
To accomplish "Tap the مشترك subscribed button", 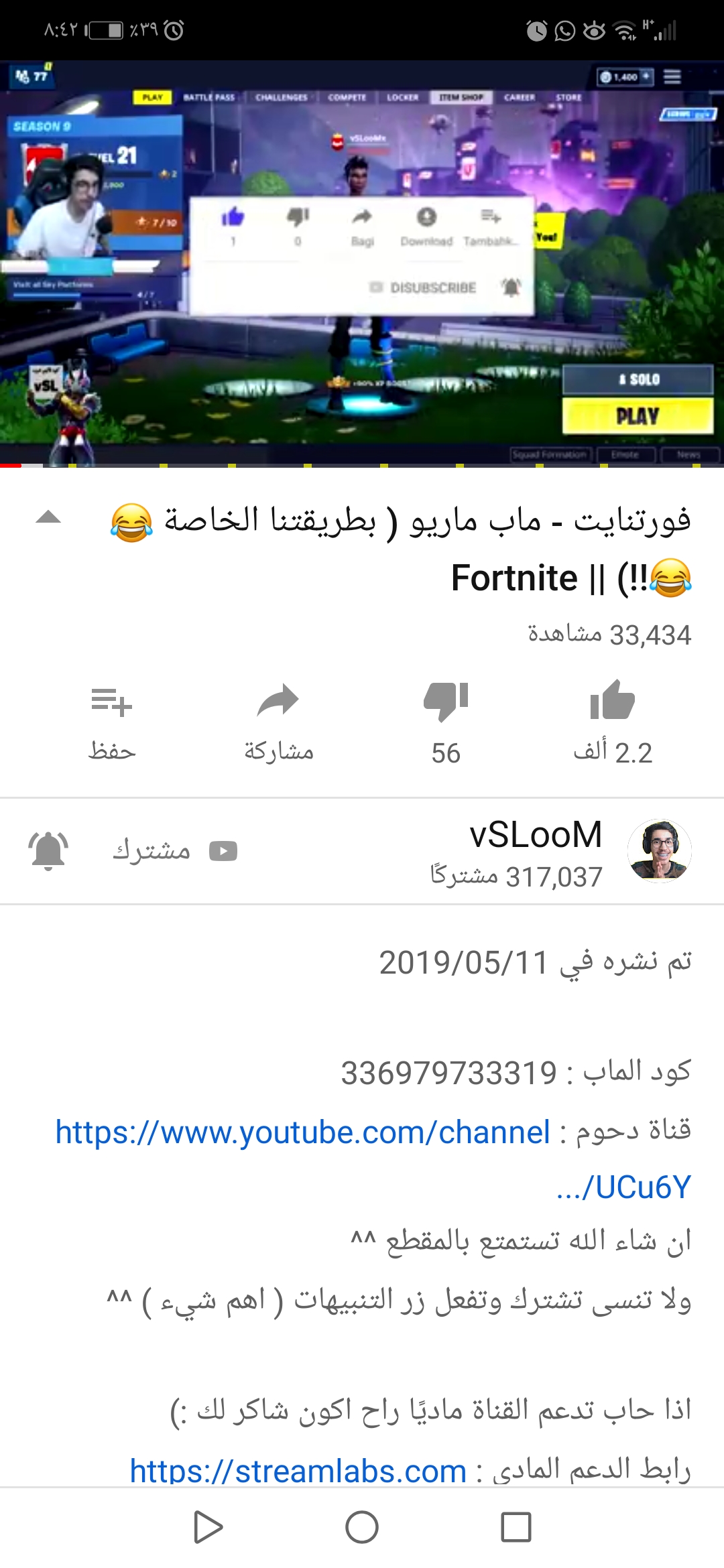I will point(174,851).
